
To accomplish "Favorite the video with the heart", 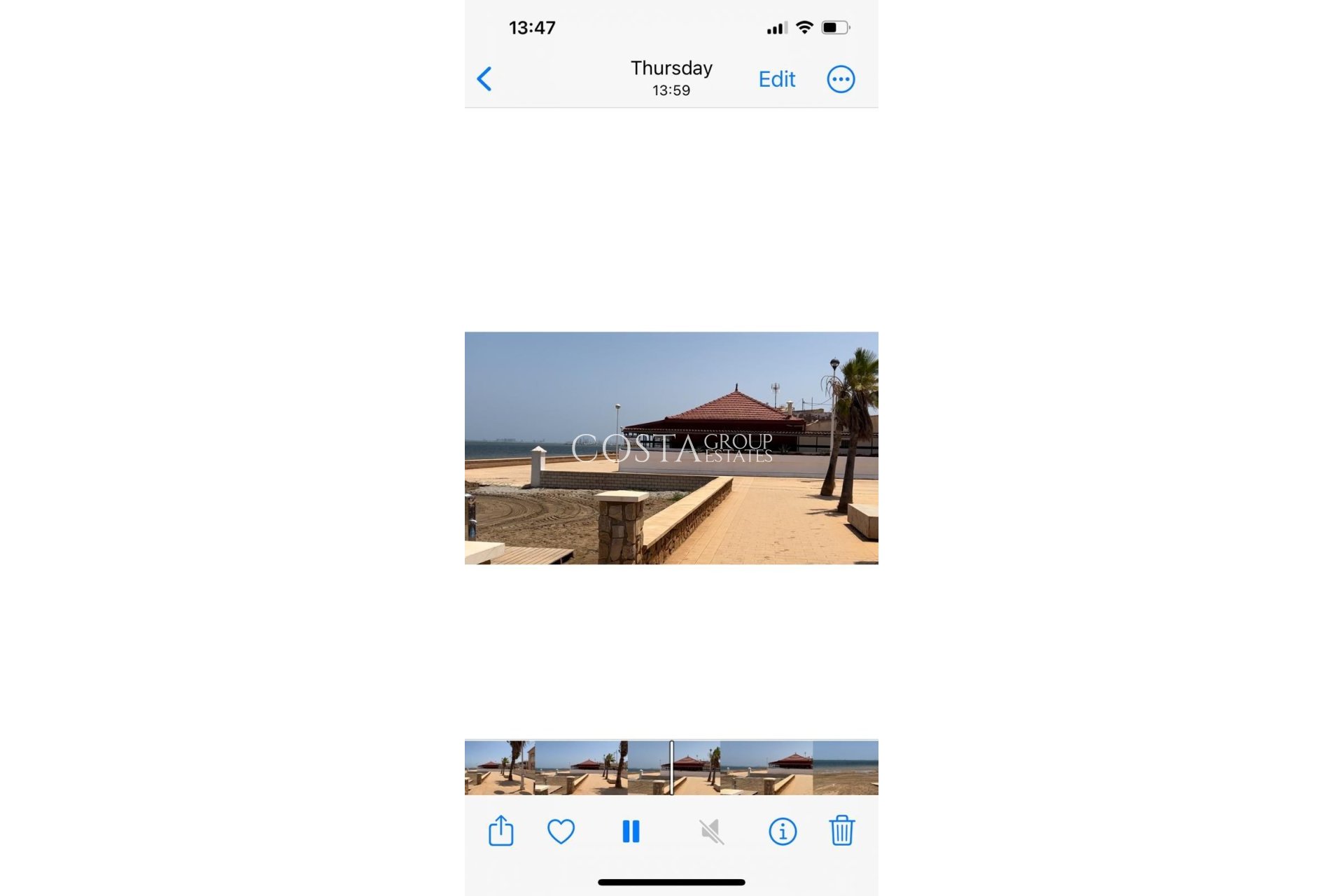I will (561, 831).
